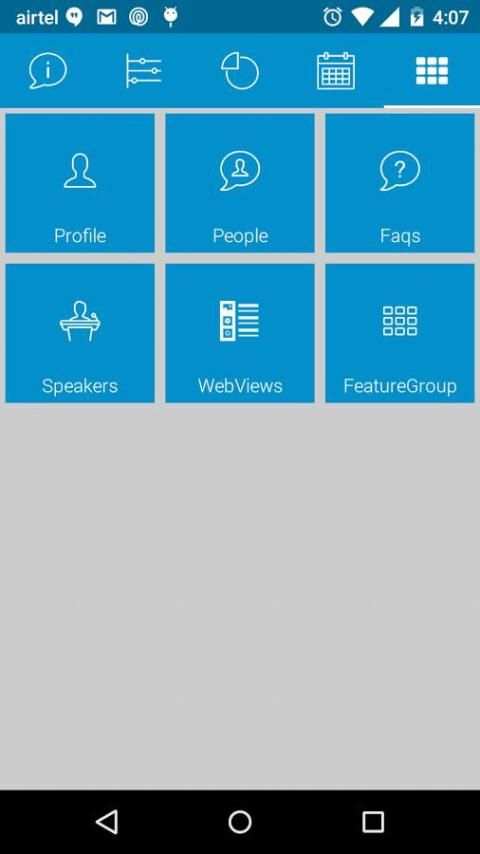Tap the system back button

tap(107, 821)
